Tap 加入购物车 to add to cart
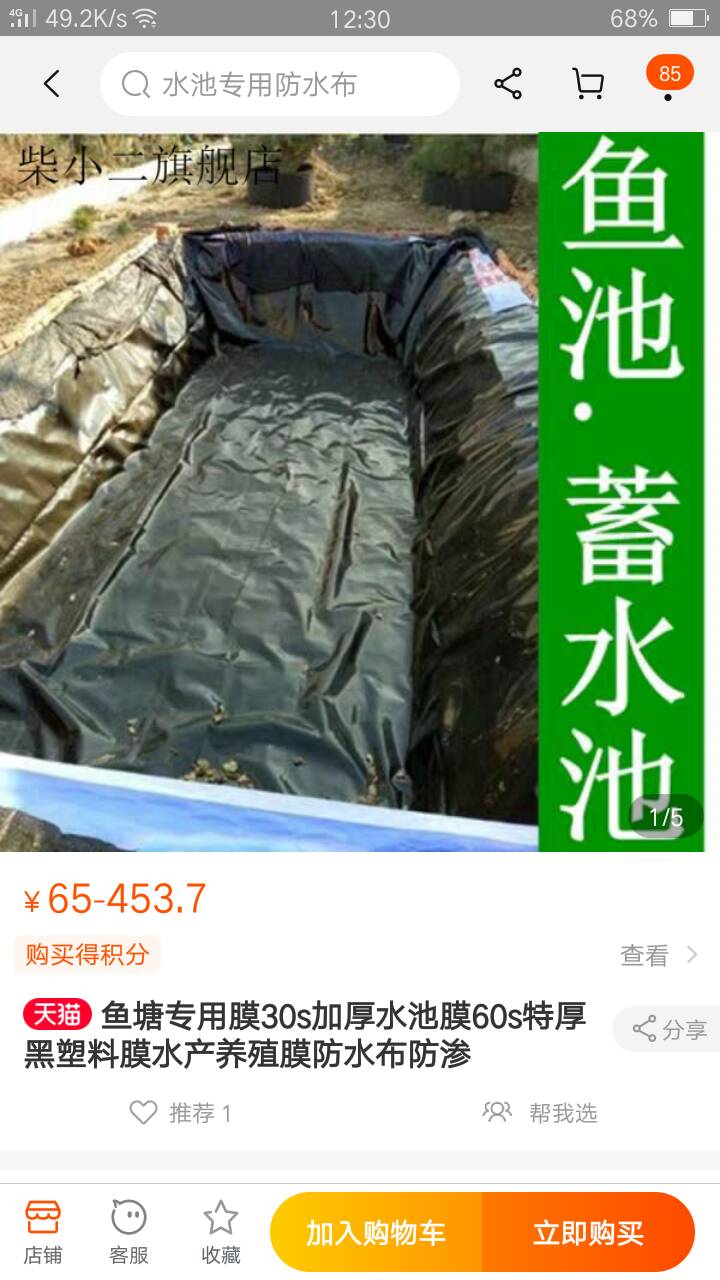Screen dimensions: 720x1280 [x=376, y=1232]
